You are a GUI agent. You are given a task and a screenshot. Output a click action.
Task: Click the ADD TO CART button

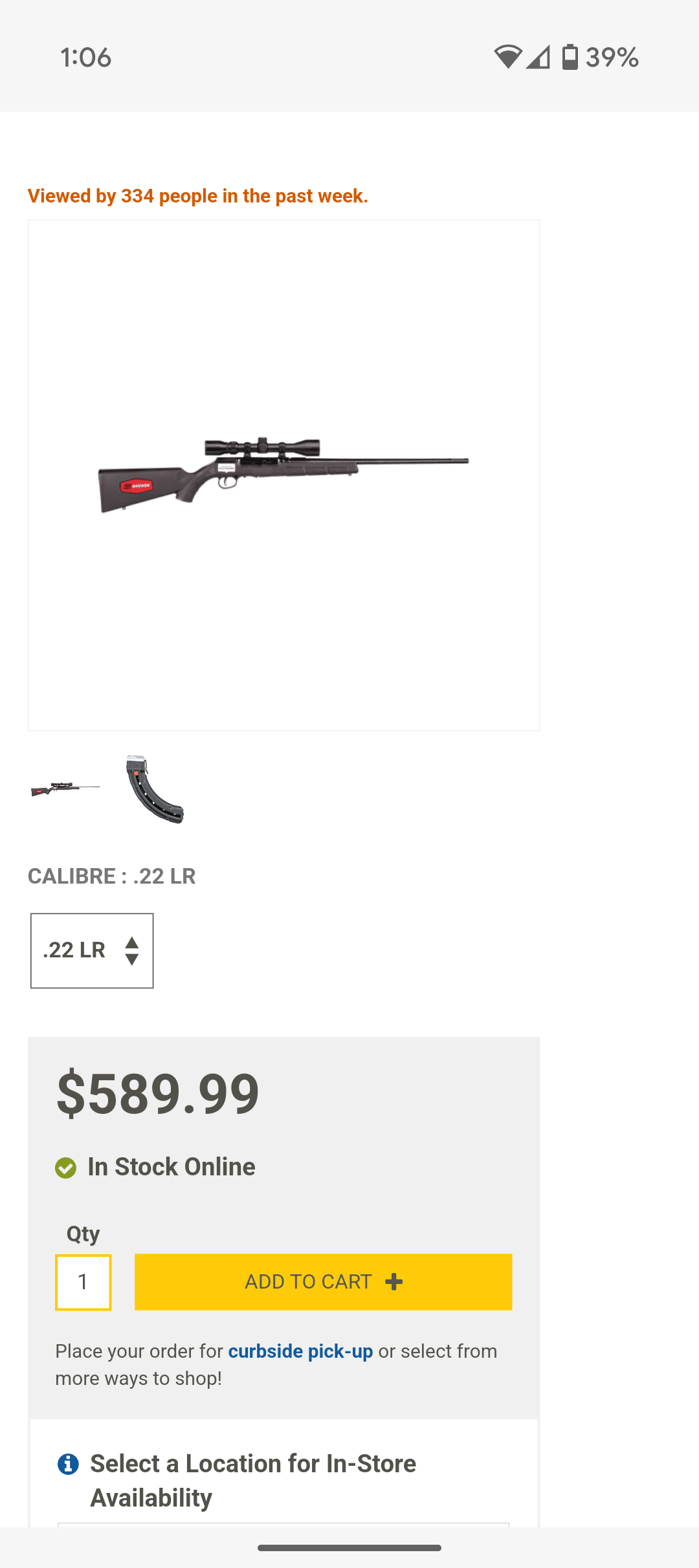pyautogui.click(x=322, y=1281)
